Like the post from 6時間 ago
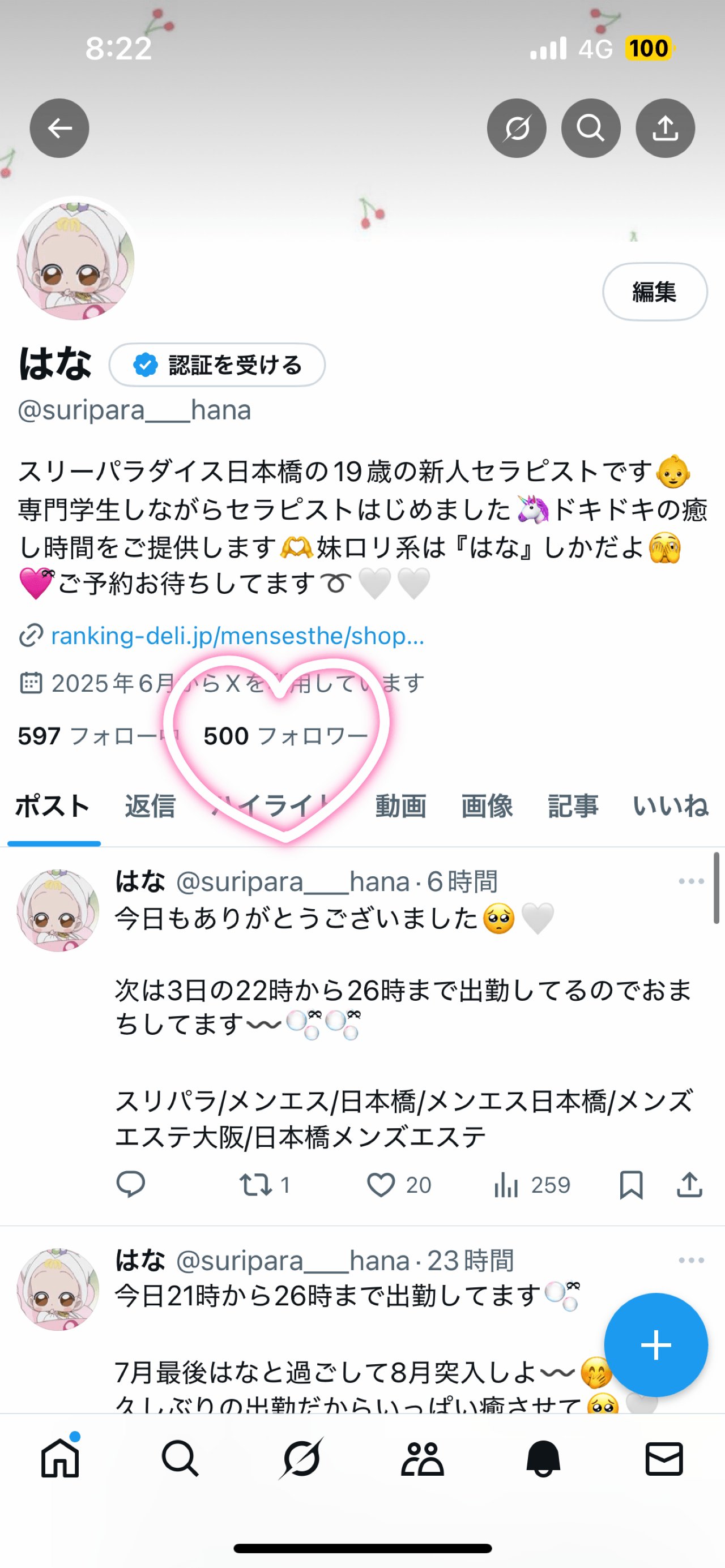This screenshot has width=725, height=1568. [x=381, y=1185]
